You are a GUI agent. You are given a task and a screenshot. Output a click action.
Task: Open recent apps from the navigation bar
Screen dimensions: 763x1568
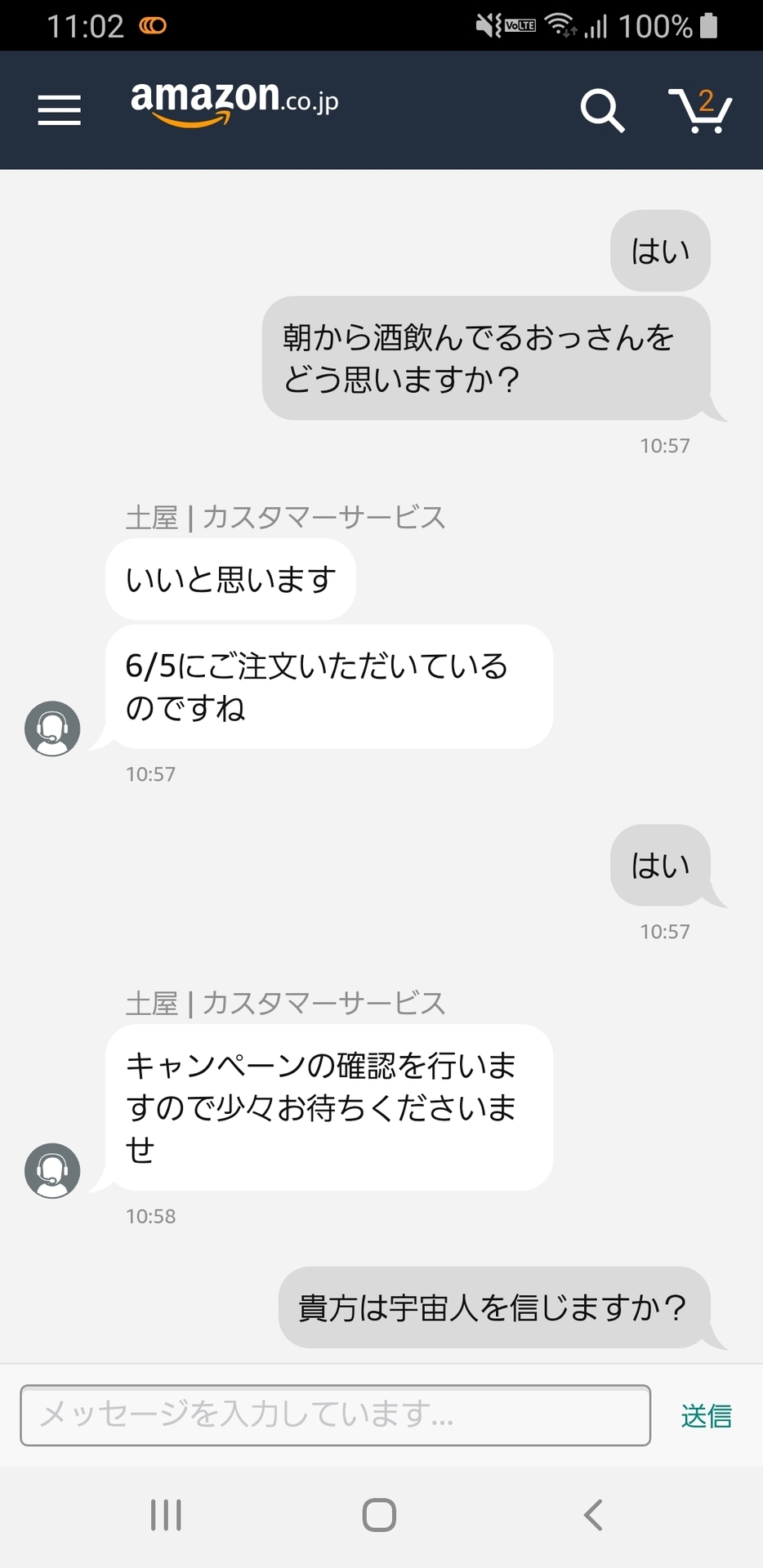[x=166, y=1515]
